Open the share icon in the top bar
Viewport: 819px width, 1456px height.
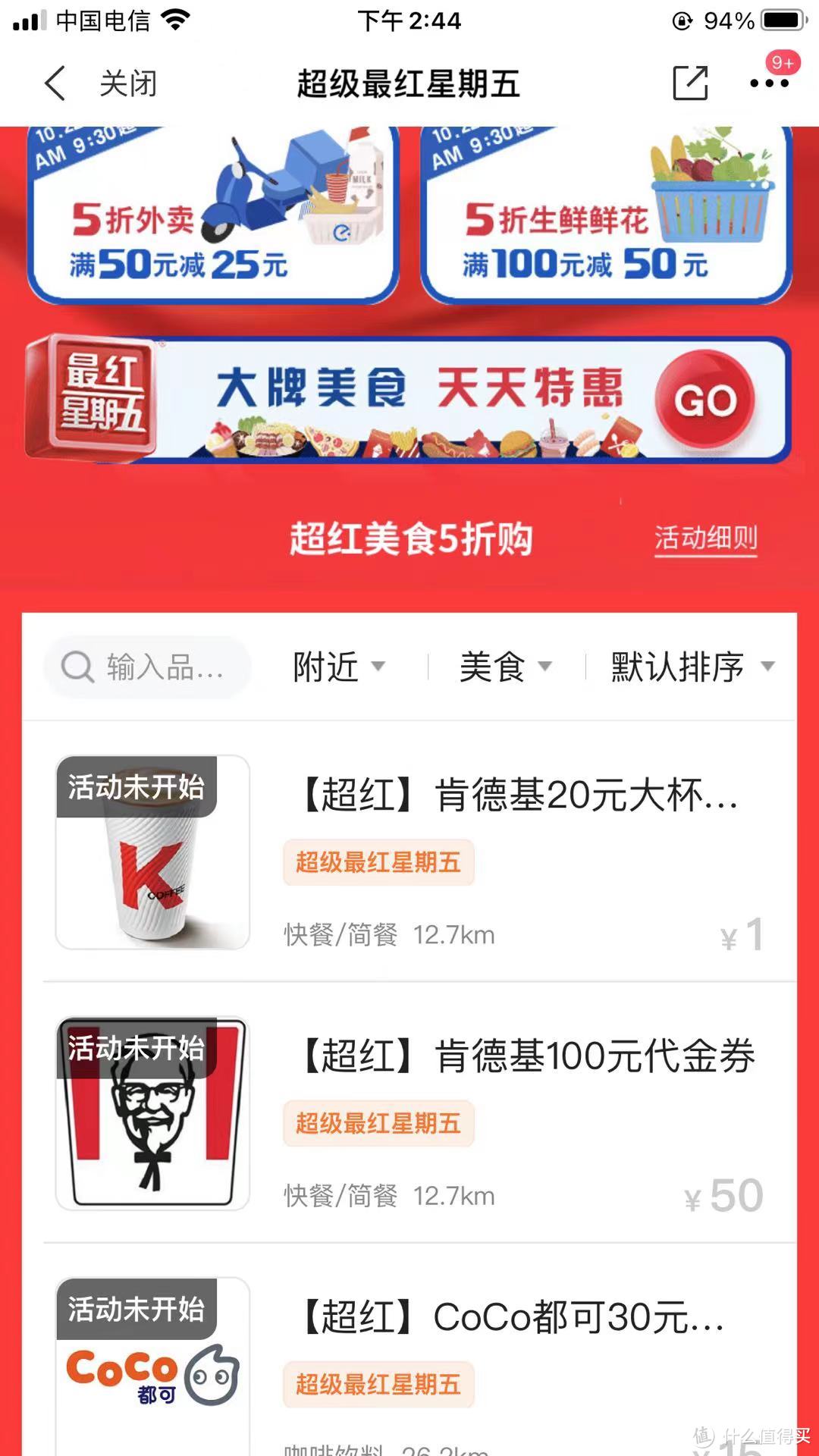coord(689,83)
